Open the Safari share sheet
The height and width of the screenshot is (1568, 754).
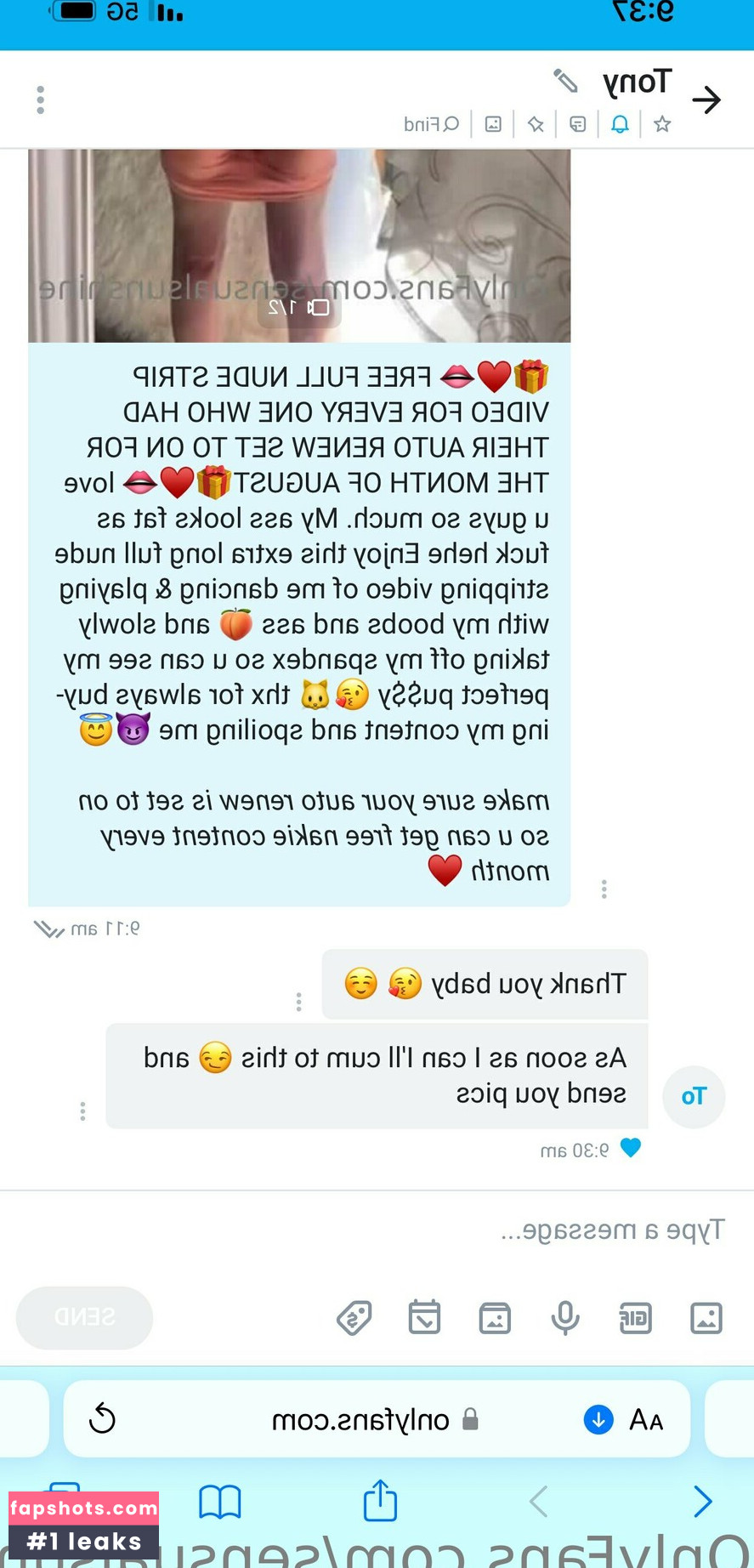tap(380, 1500)
